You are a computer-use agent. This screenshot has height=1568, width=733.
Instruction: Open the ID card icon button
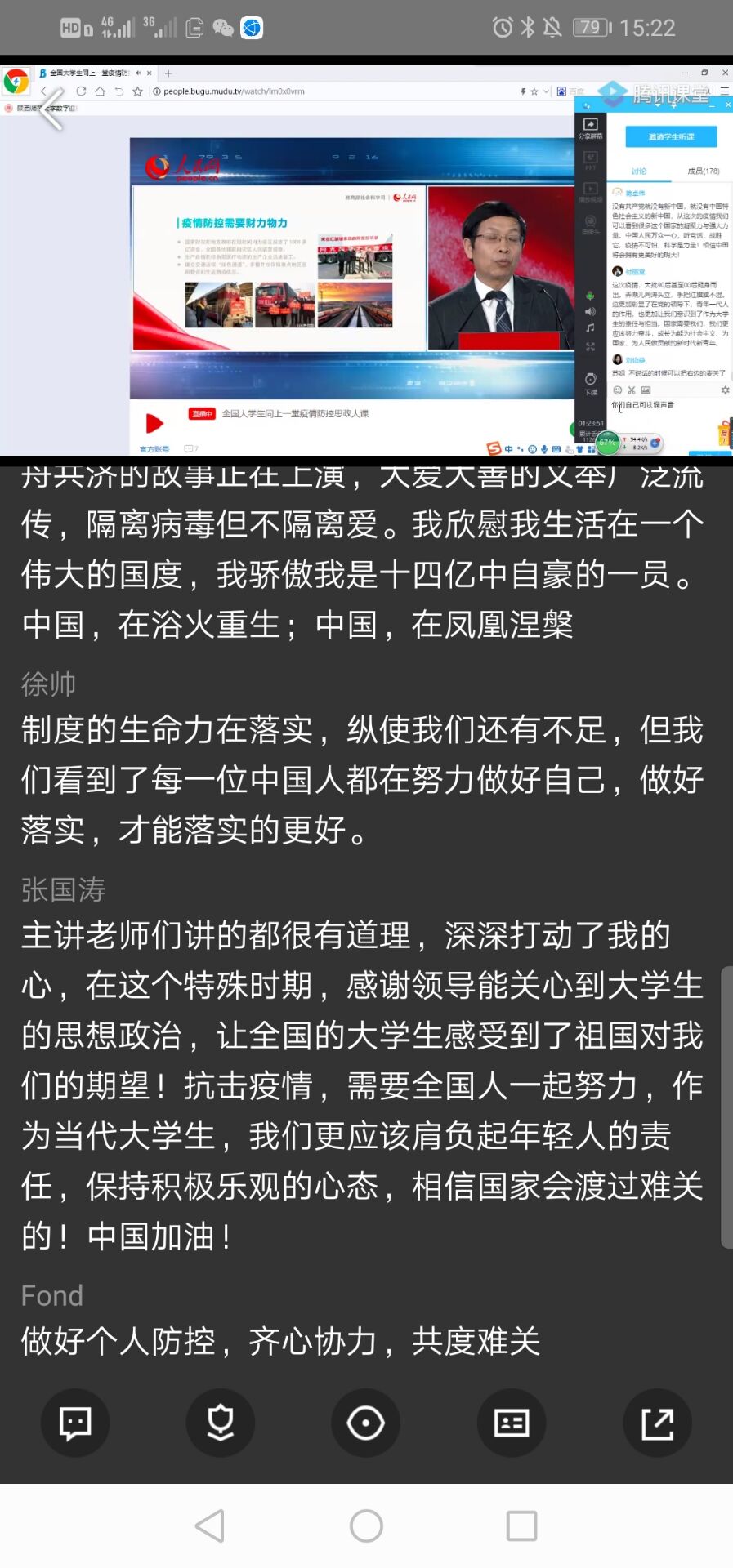pos(512,1423)
